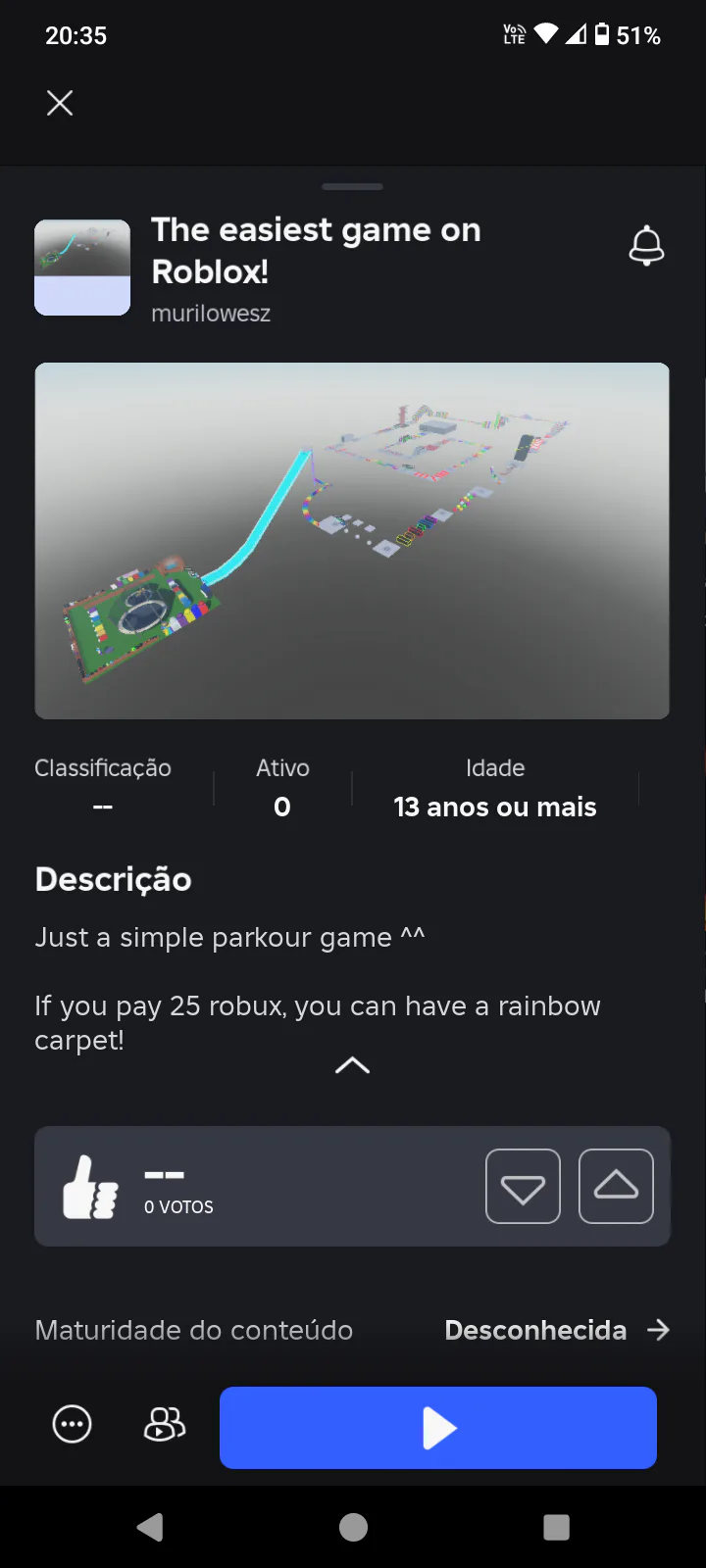706x1568 pixels.
Task: Go back using system navigation
Action: (150, 1527)
